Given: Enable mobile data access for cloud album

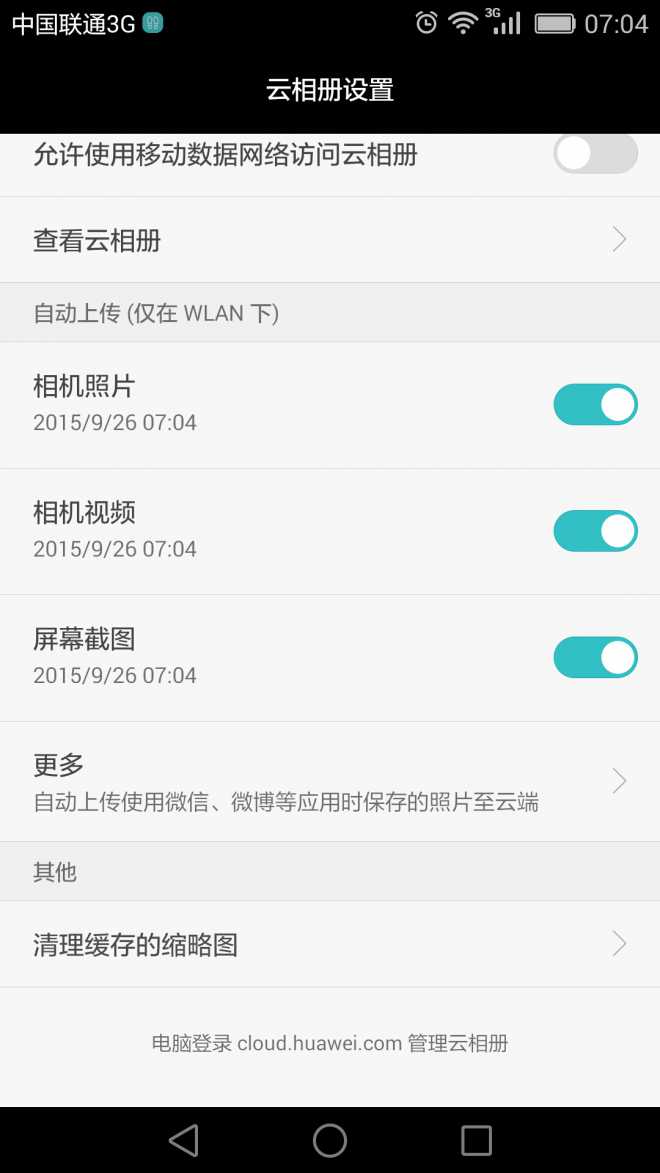Looking at the screenshot, I should (x=595, y=154).
